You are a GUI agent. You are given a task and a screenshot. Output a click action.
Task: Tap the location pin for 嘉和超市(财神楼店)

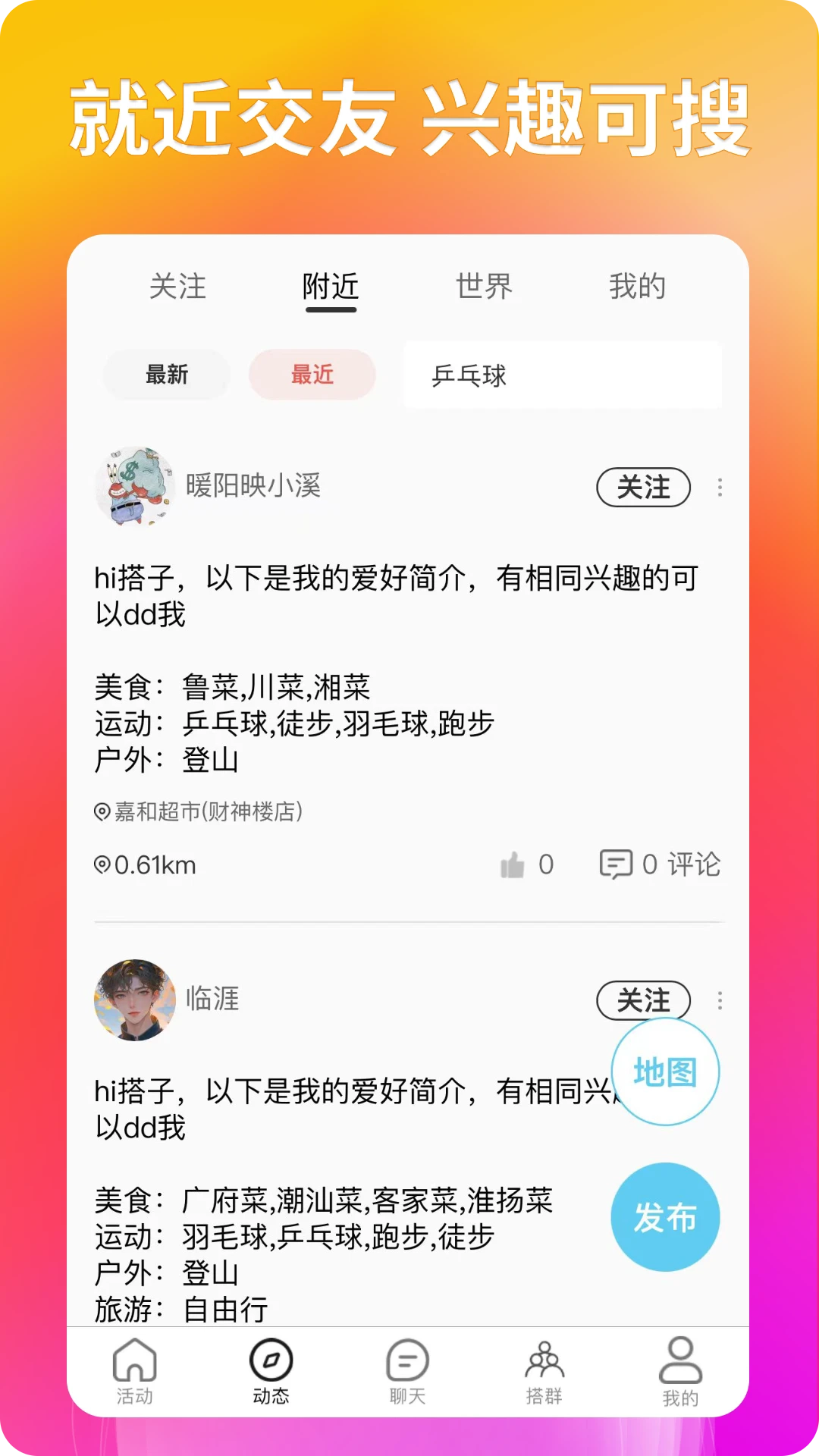coord(101,811)
